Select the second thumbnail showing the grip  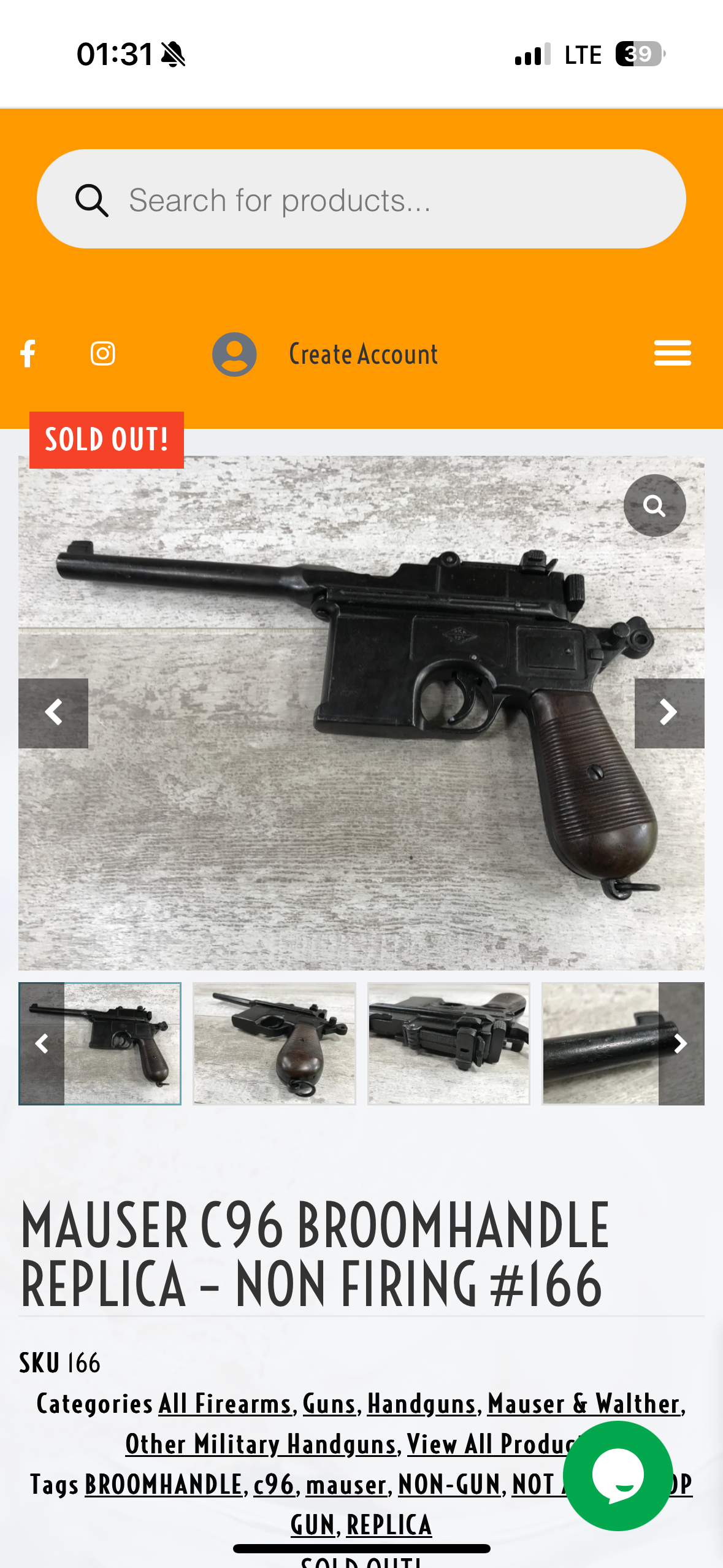pyautogui.click(x=274, y=1043)
